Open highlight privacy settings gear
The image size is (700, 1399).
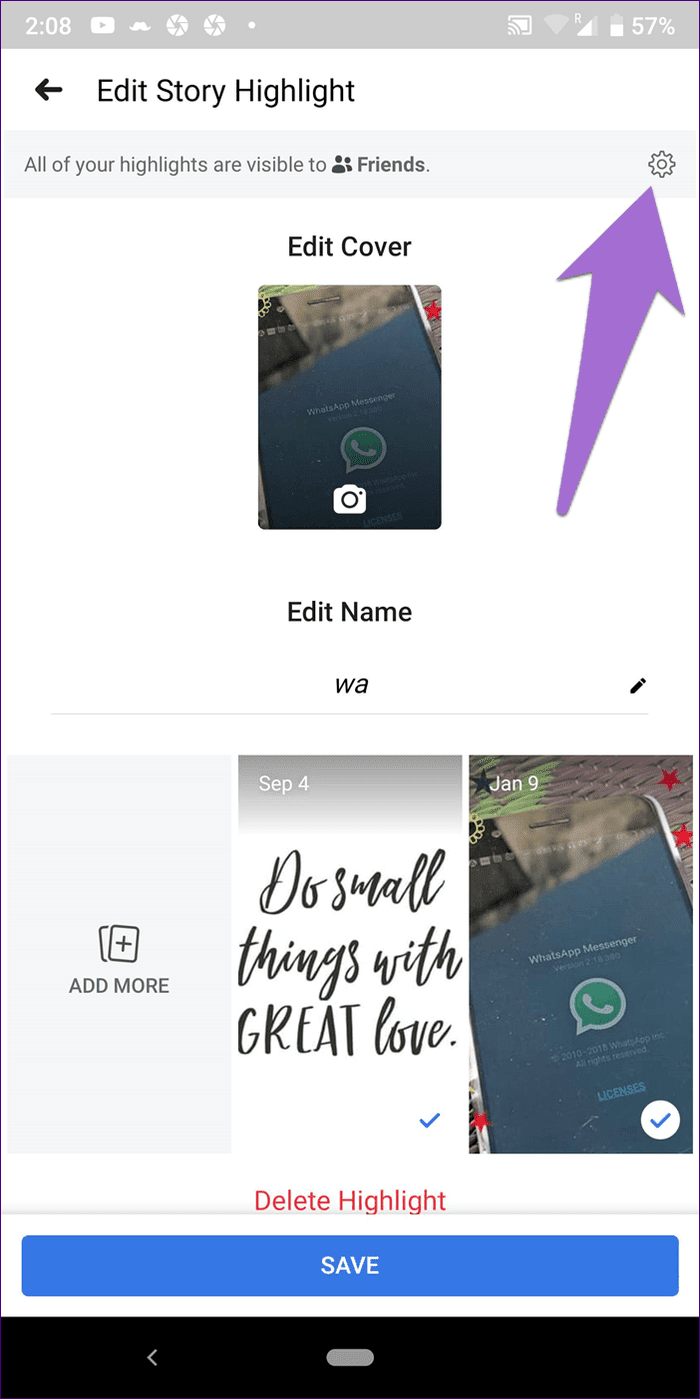pyautogui.click(x=661, y=165)
